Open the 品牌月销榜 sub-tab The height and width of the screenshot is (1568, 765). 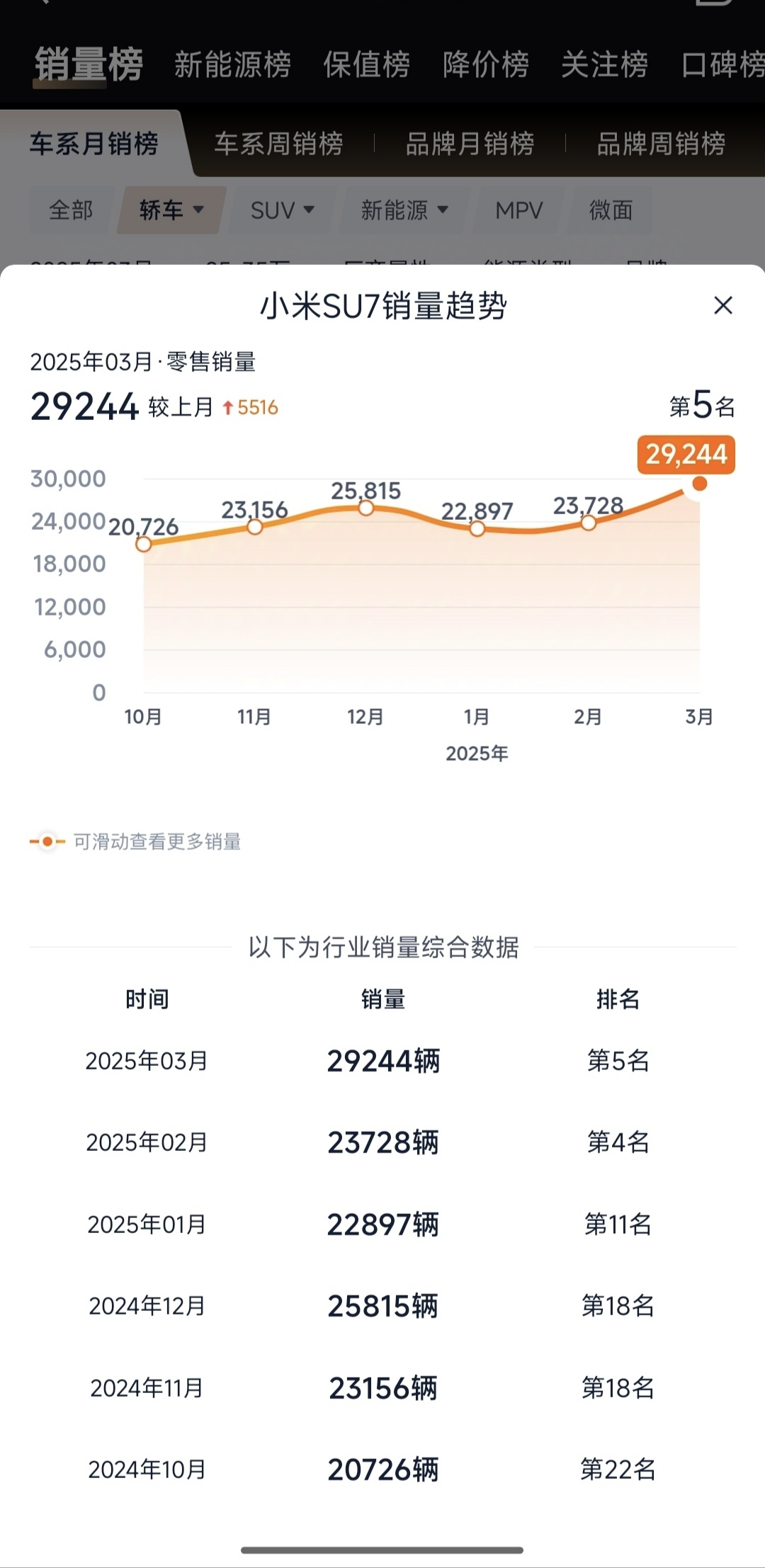[x=470, y=144]
